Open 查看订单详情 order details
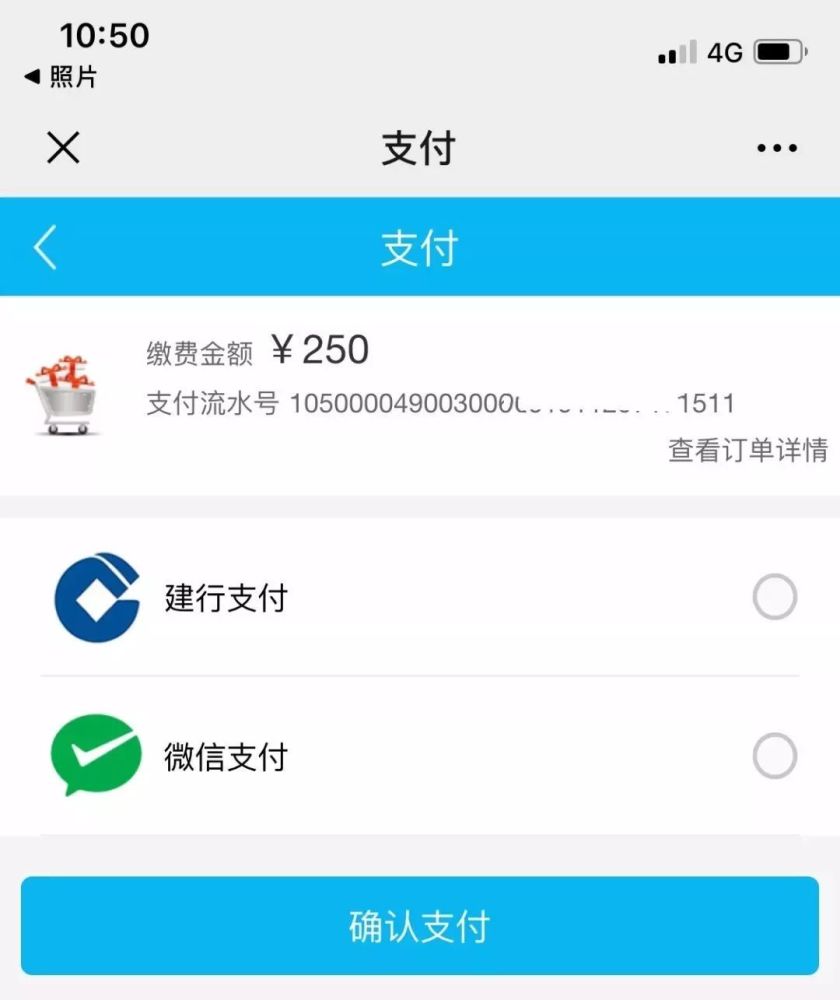The height and width of the screenshot is (1000, 840). pyautogui.click(x=747, y=450)
